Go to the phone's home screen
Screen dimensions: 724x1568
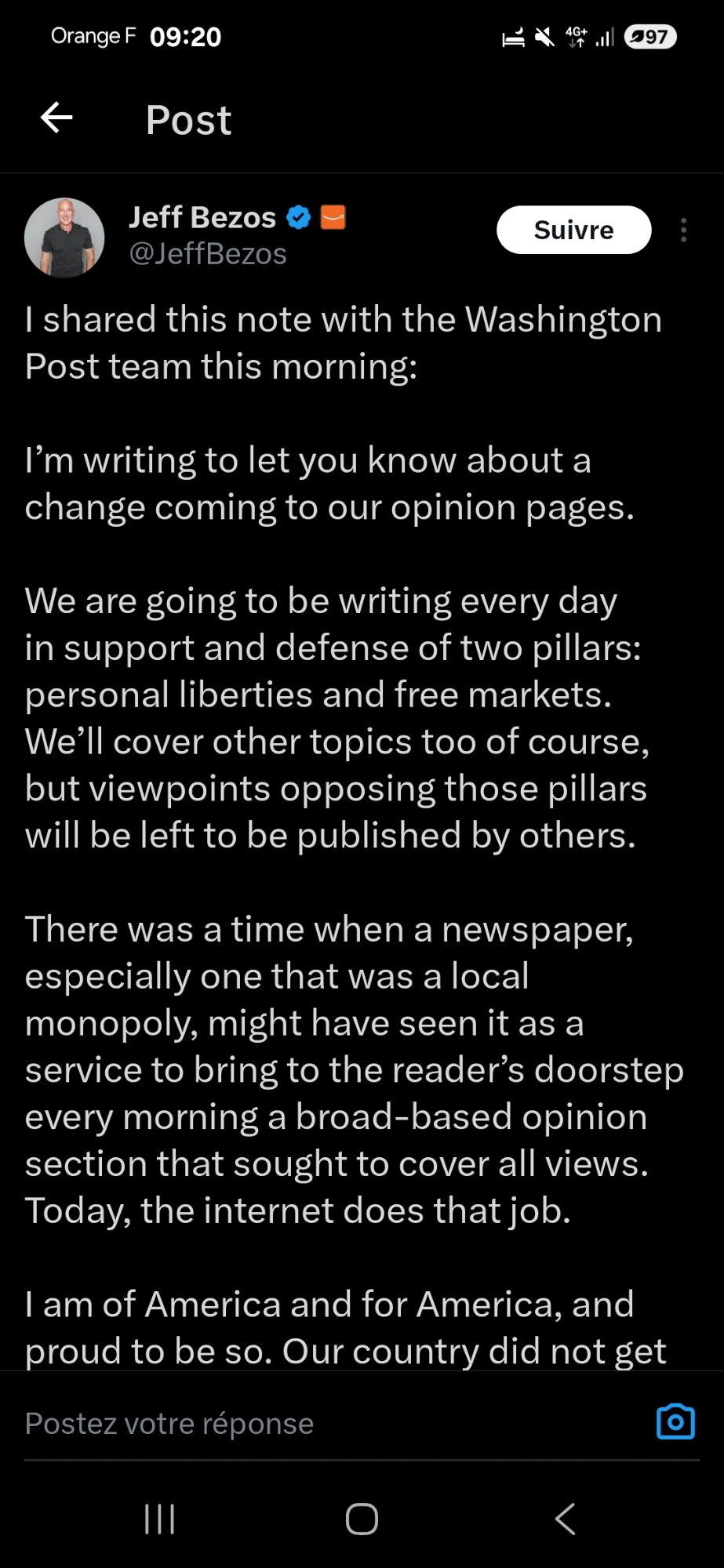[x=362, y=1519]
